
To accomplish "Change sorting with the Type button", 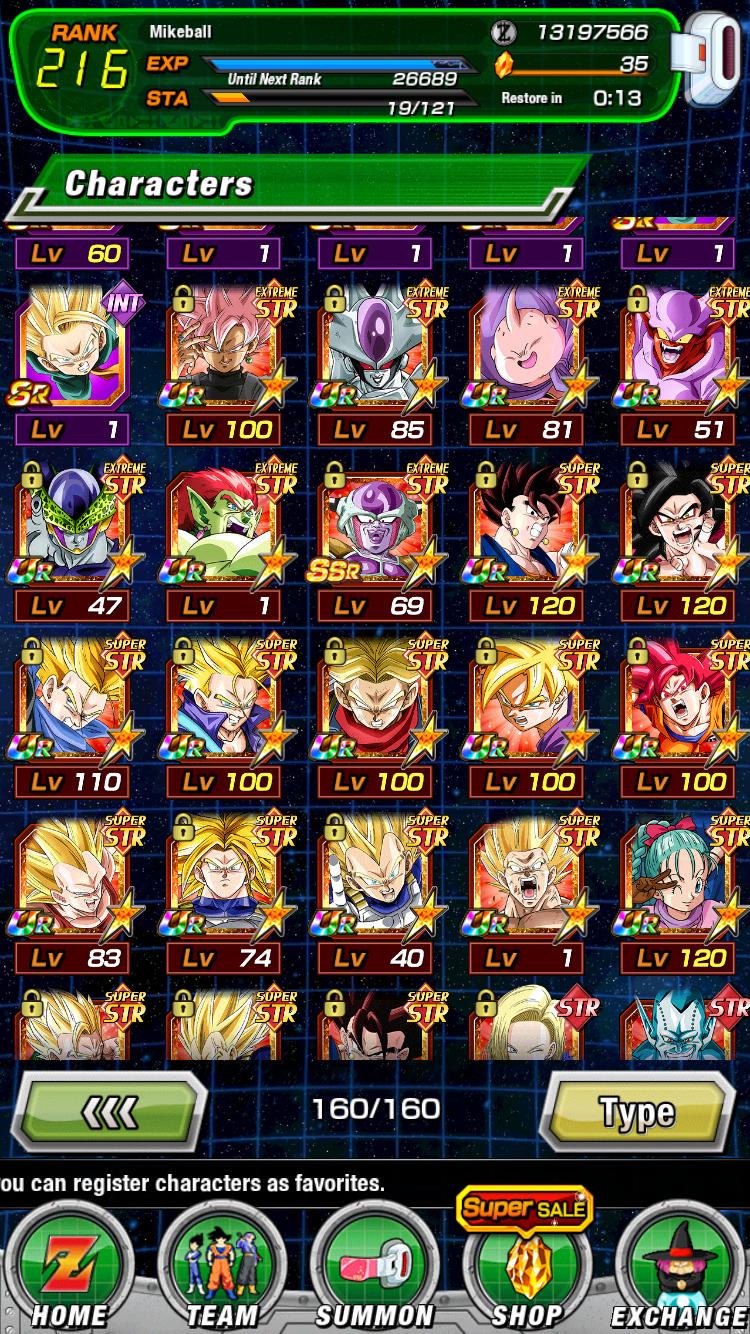I will 638,1109.
